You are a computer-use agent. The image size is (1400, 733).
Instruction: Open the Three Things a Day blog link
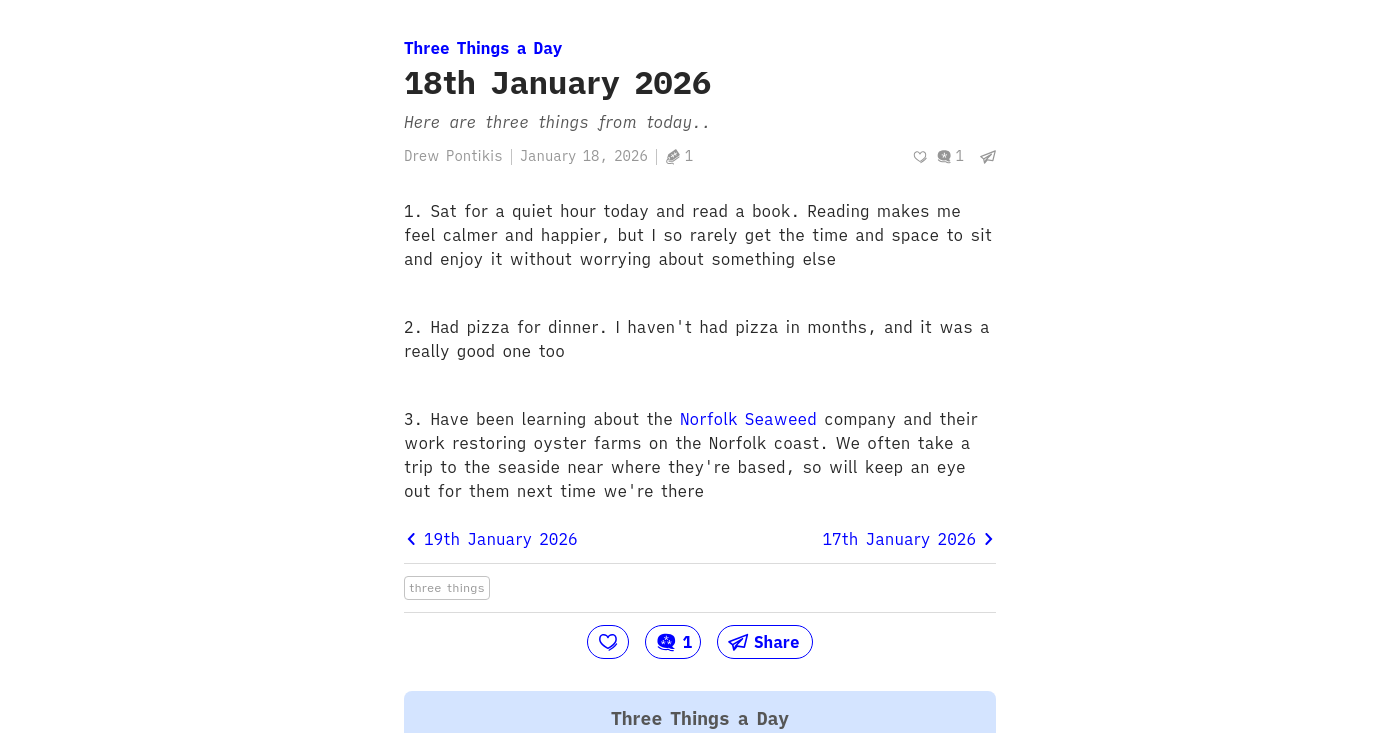(x=483, y=48)
